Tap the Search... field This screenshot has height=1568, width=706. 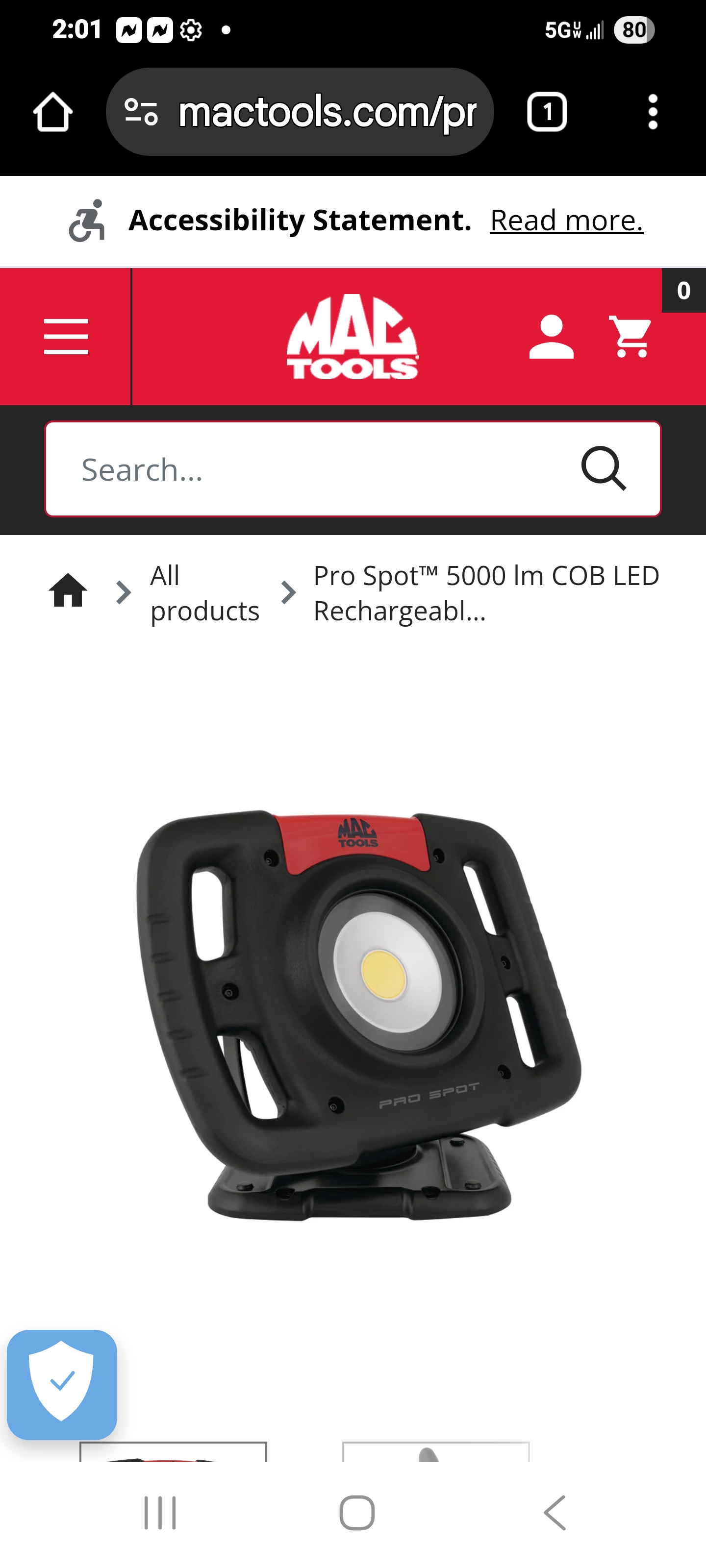pos(311,469)
